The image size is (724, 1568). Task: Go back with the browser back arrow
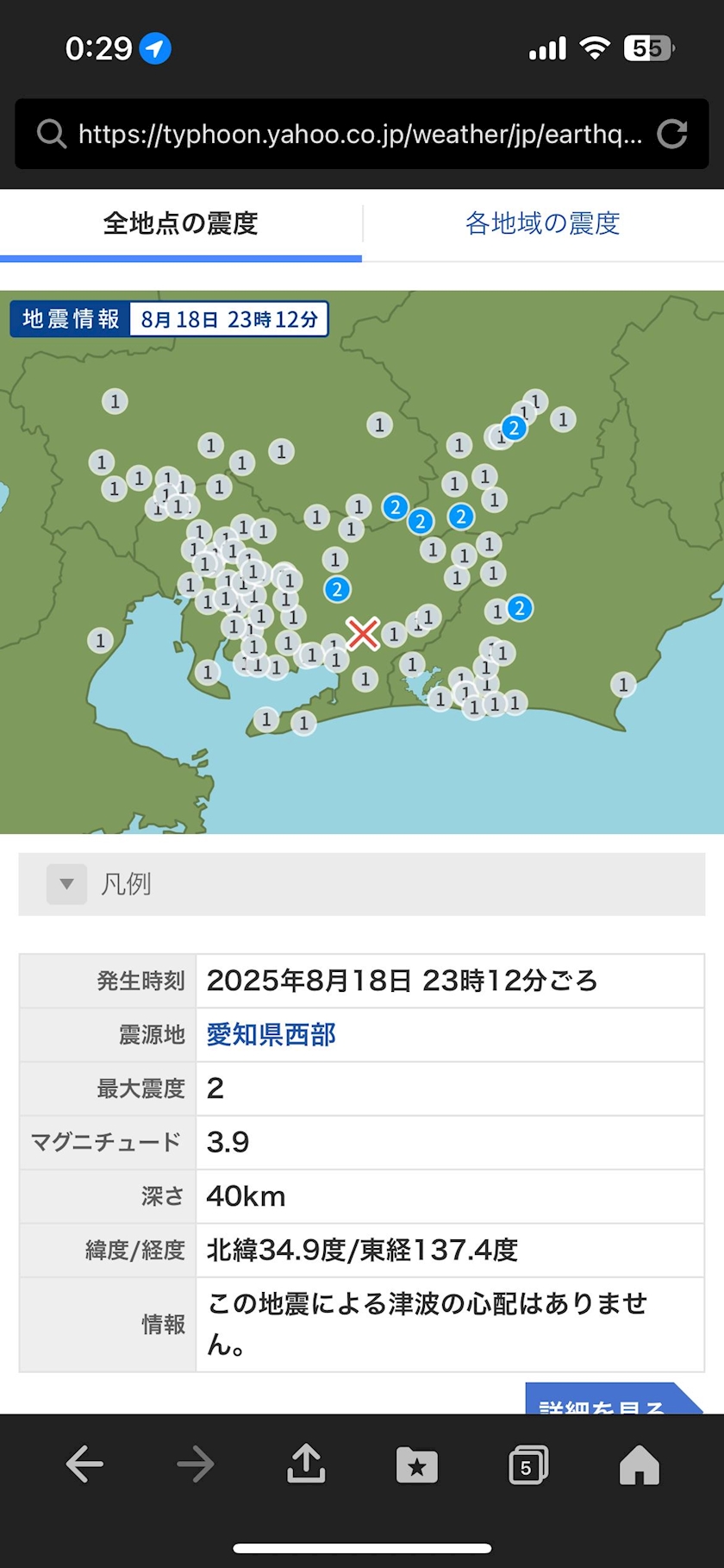[x=84, y=1465]
